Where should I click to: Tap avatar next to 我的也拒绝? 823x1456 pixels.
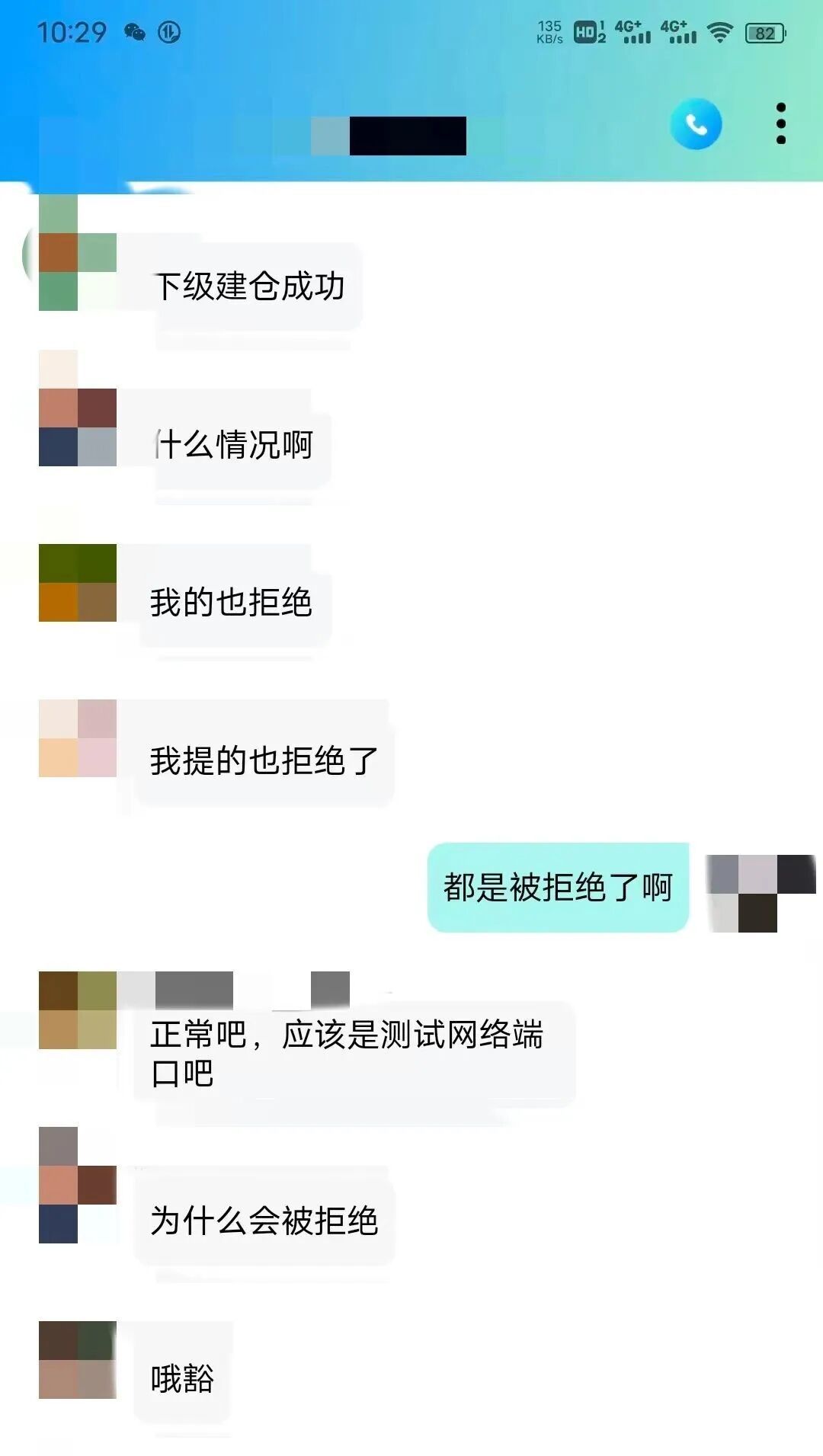click(x=77, y=583)
